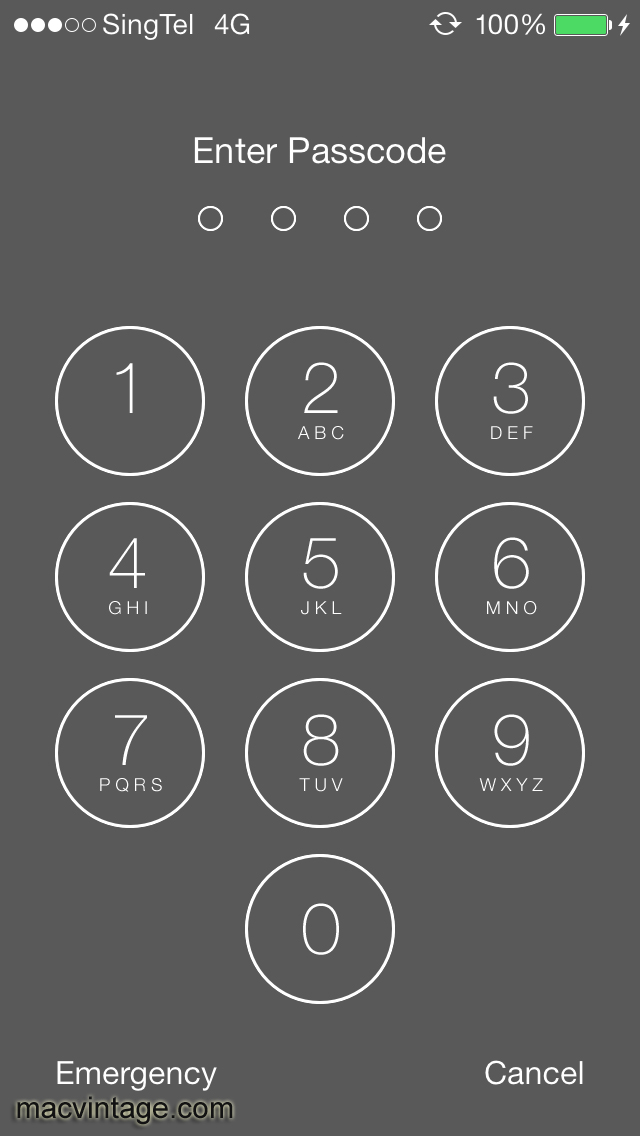The width and height of the screenshot is (640, 1136).
Task: Enter digit 4 (GHI)
Action: [130, 577]
